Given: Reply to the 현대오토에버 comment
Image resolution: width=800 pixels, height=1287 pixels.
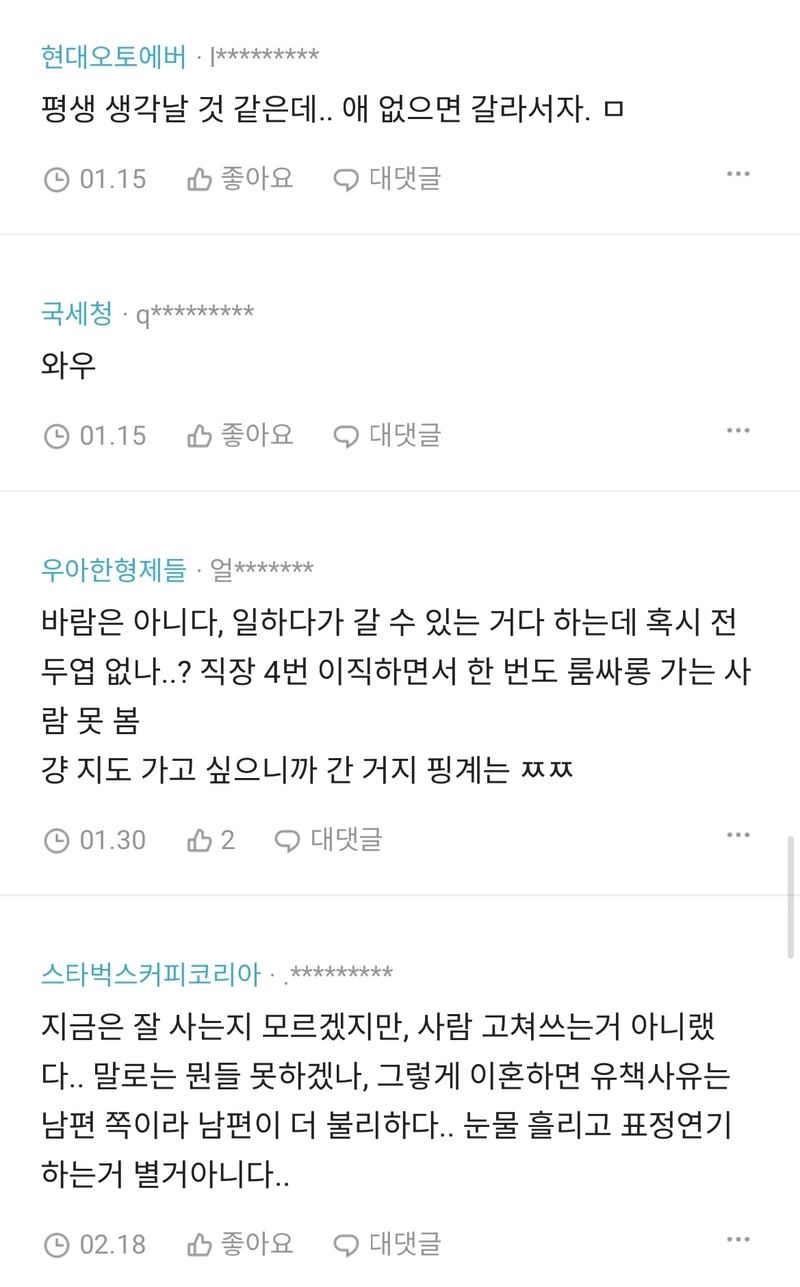Looking at the screenshot, I should (x=387, y=178).
